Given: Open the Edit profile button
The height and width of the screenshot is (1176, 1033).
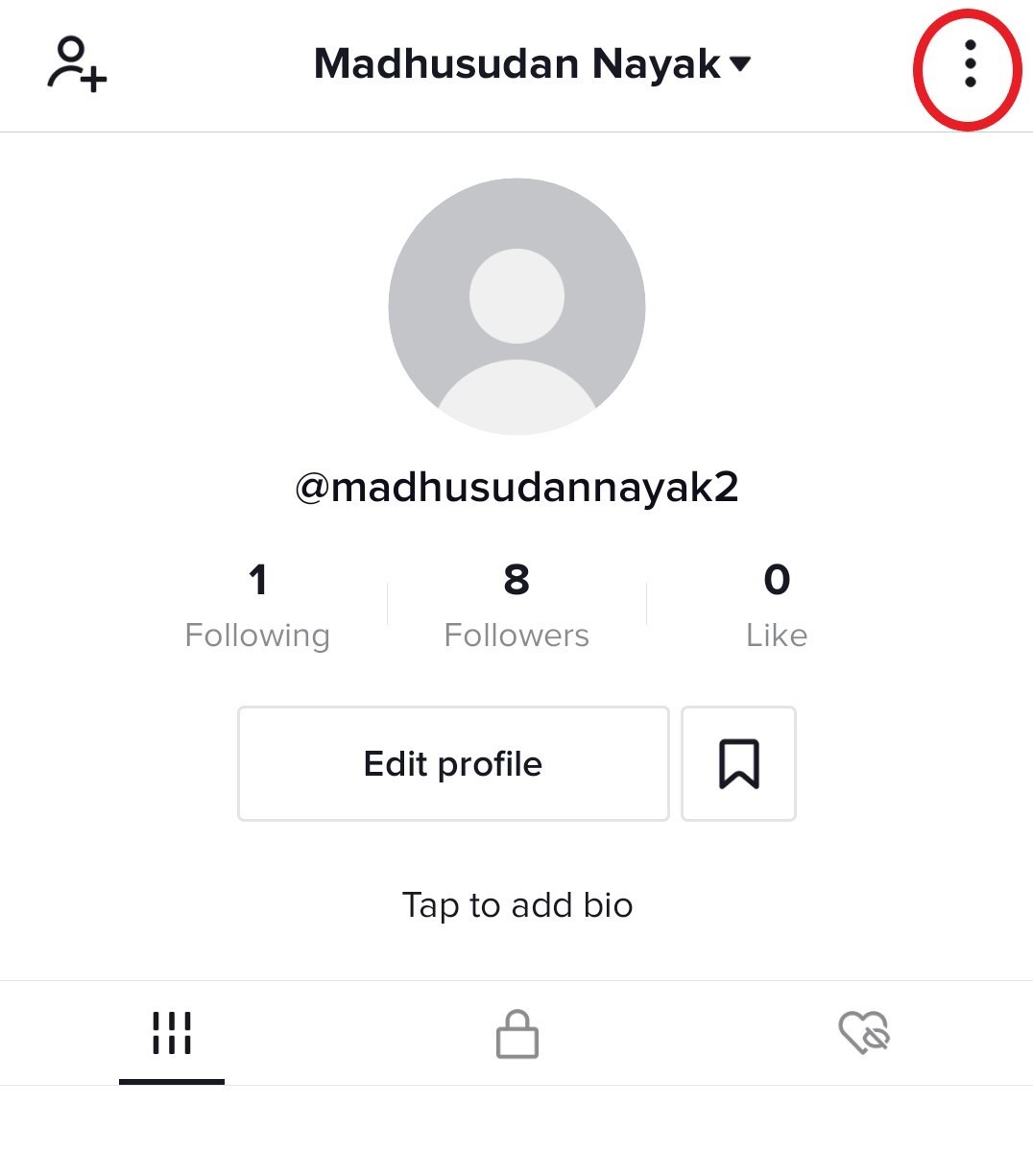Looking at the screenshot, I should [x=452, y=763].
